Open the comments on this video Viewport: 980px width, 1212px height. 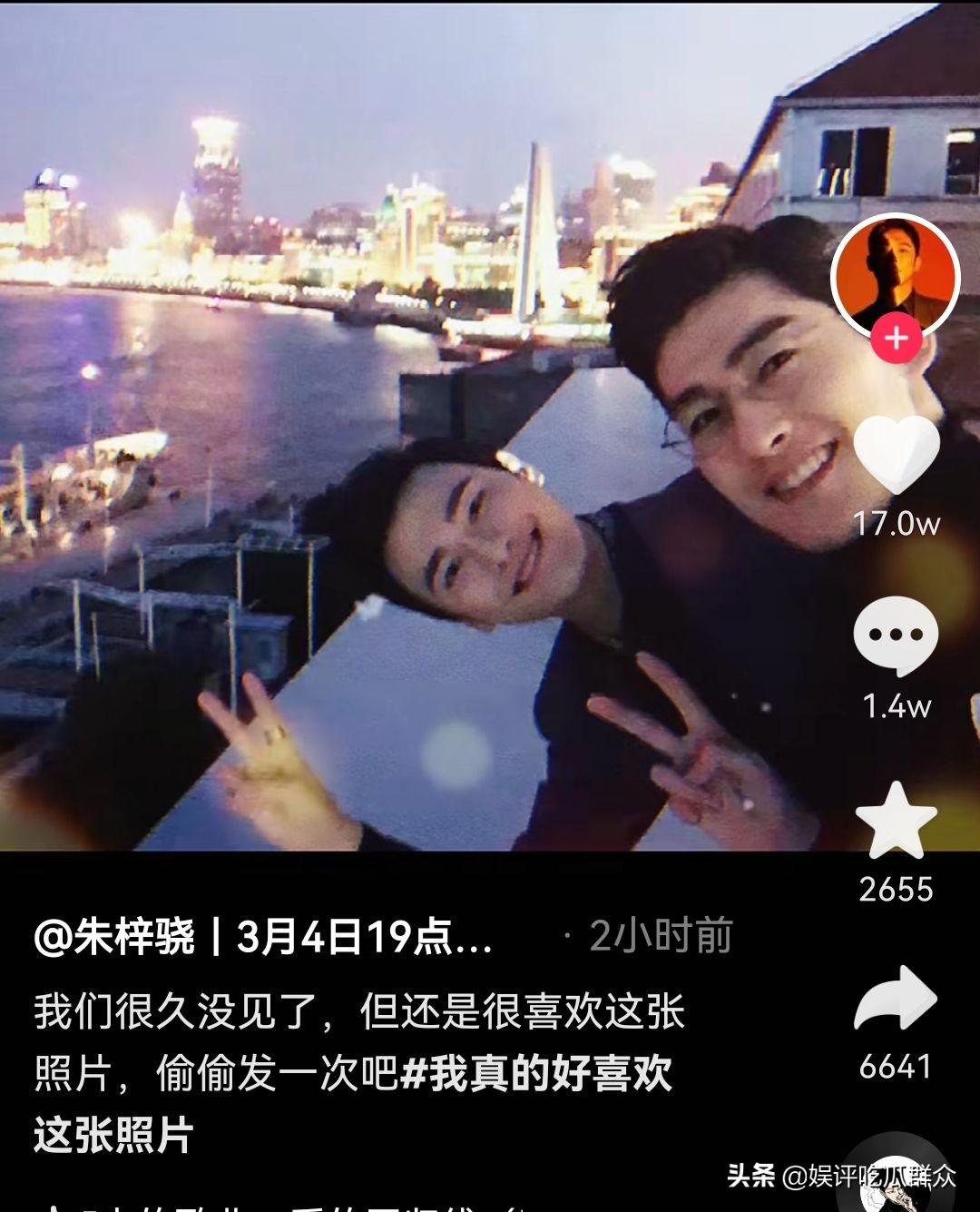pyautogui.click(x=896, y=636)
